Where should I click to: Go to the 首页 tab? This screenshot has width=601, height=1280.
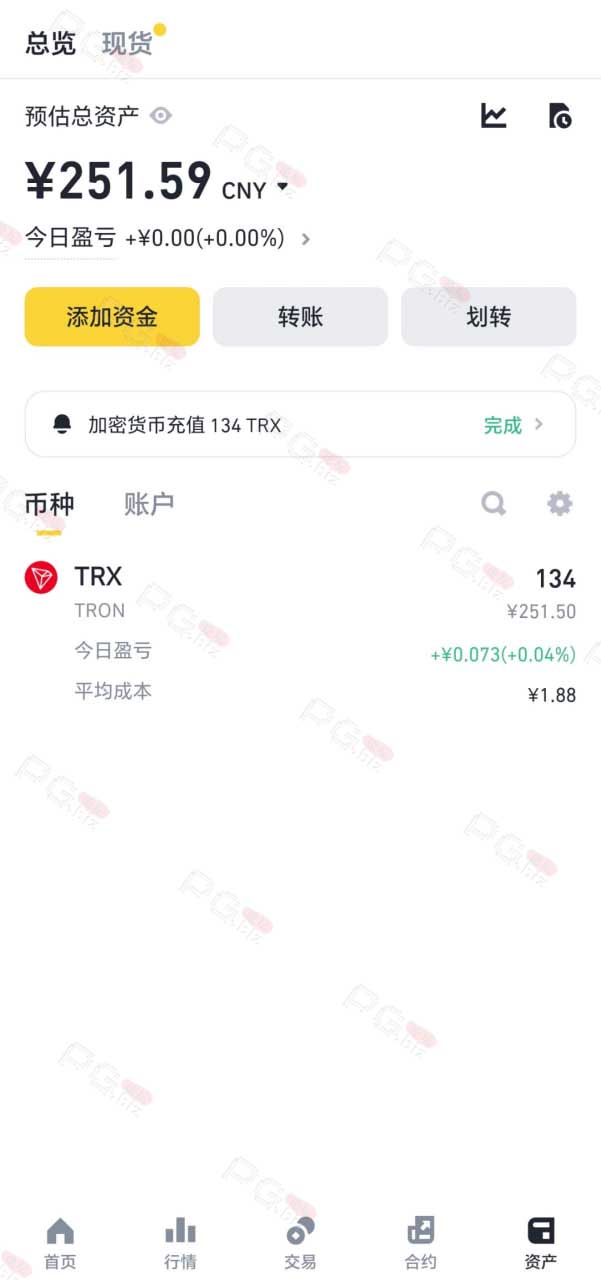[x=60, y=1243]
